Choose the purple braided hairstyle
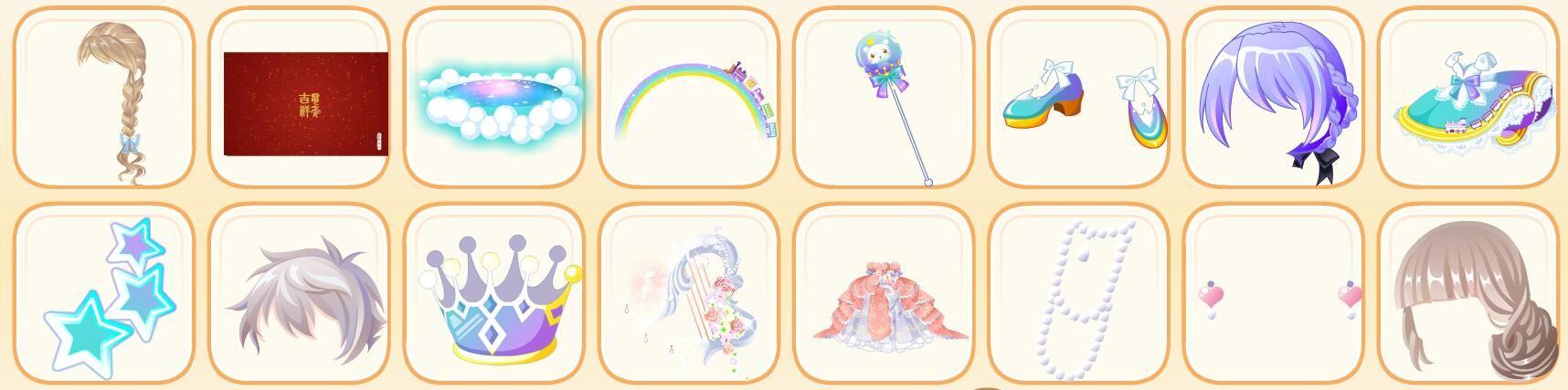 tap(1273, 99)
